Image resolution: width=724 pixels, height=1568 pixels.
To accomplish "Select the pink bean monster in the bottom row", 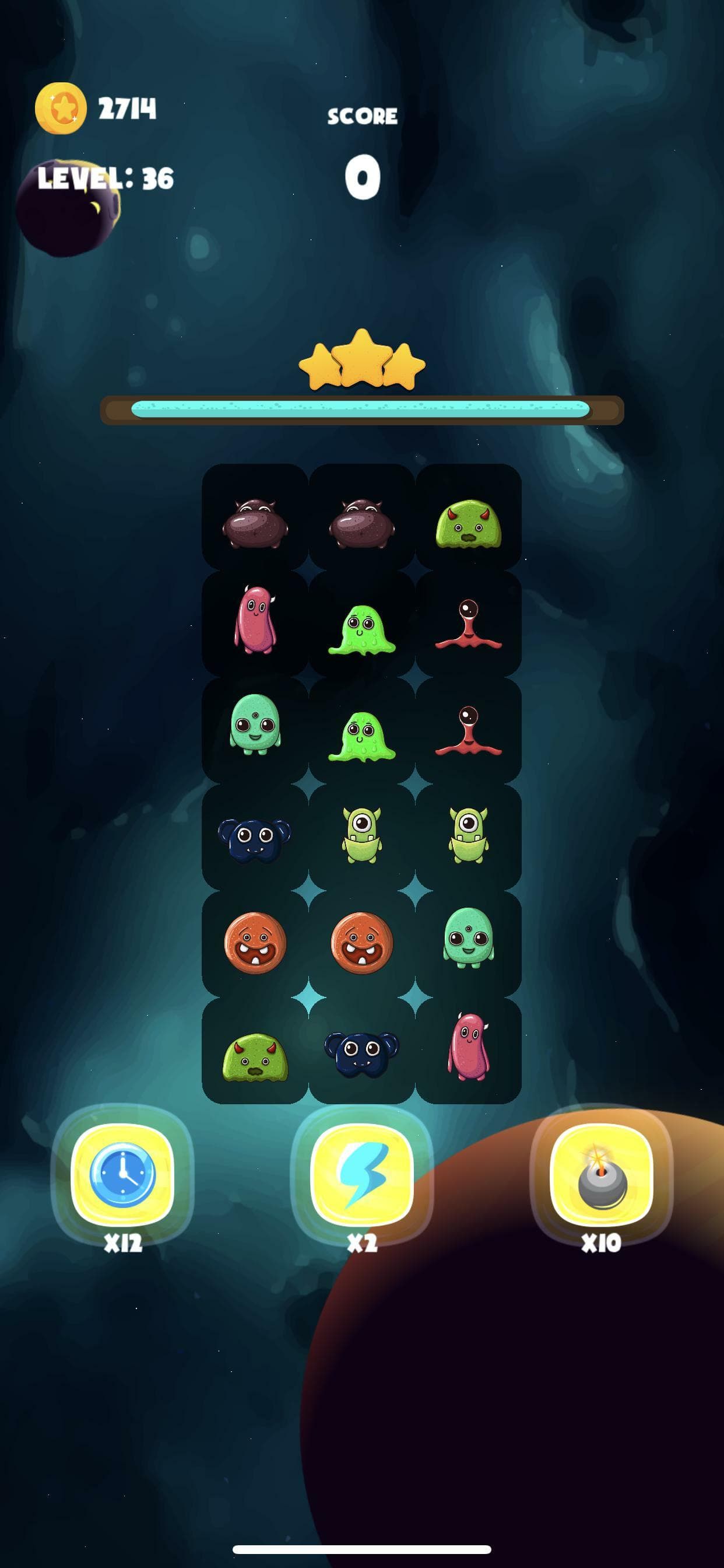I will click(x=469, y=1046).
